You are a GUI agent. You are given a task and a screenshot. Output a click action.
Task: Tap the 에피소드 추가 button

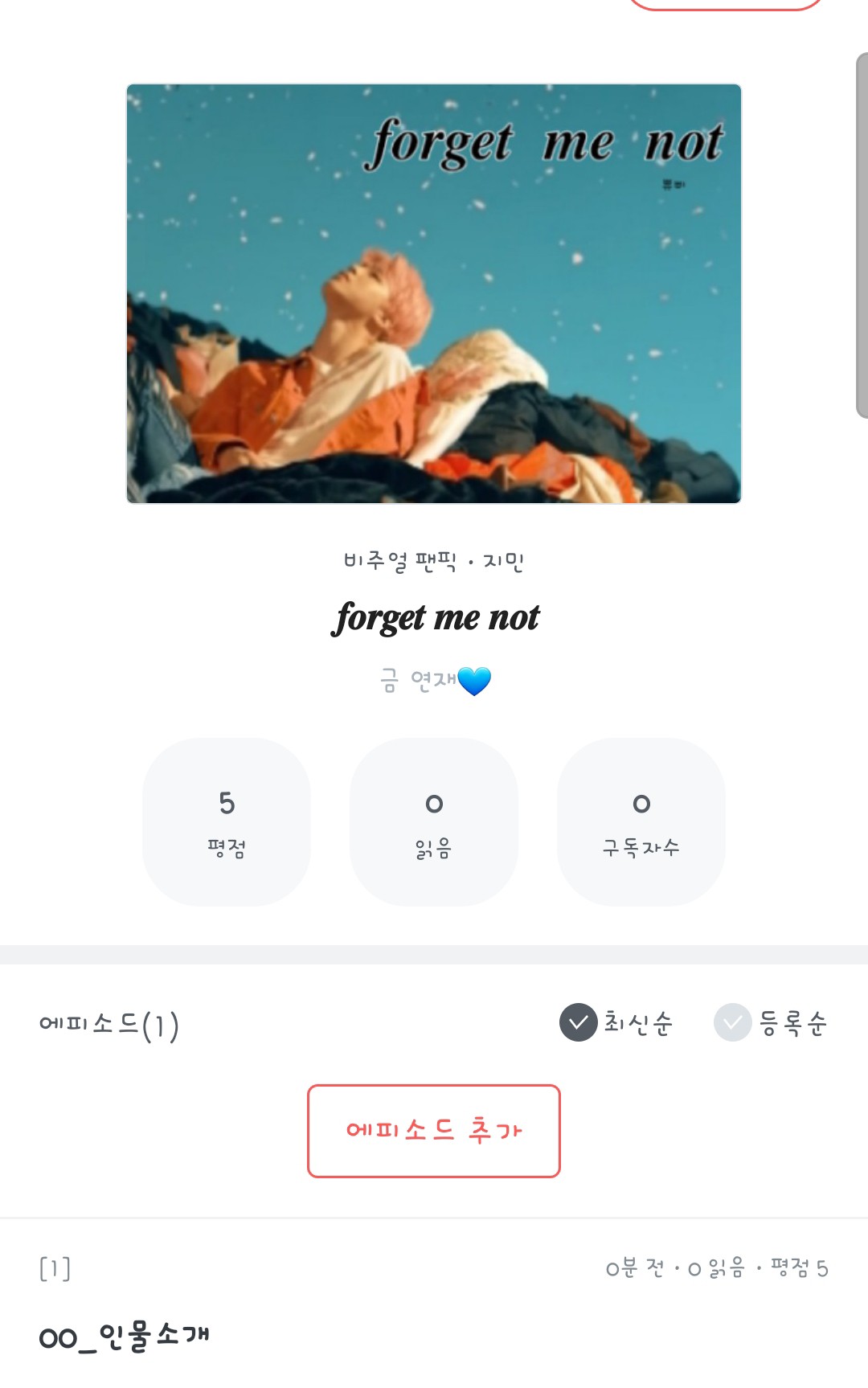[433, 1130]
